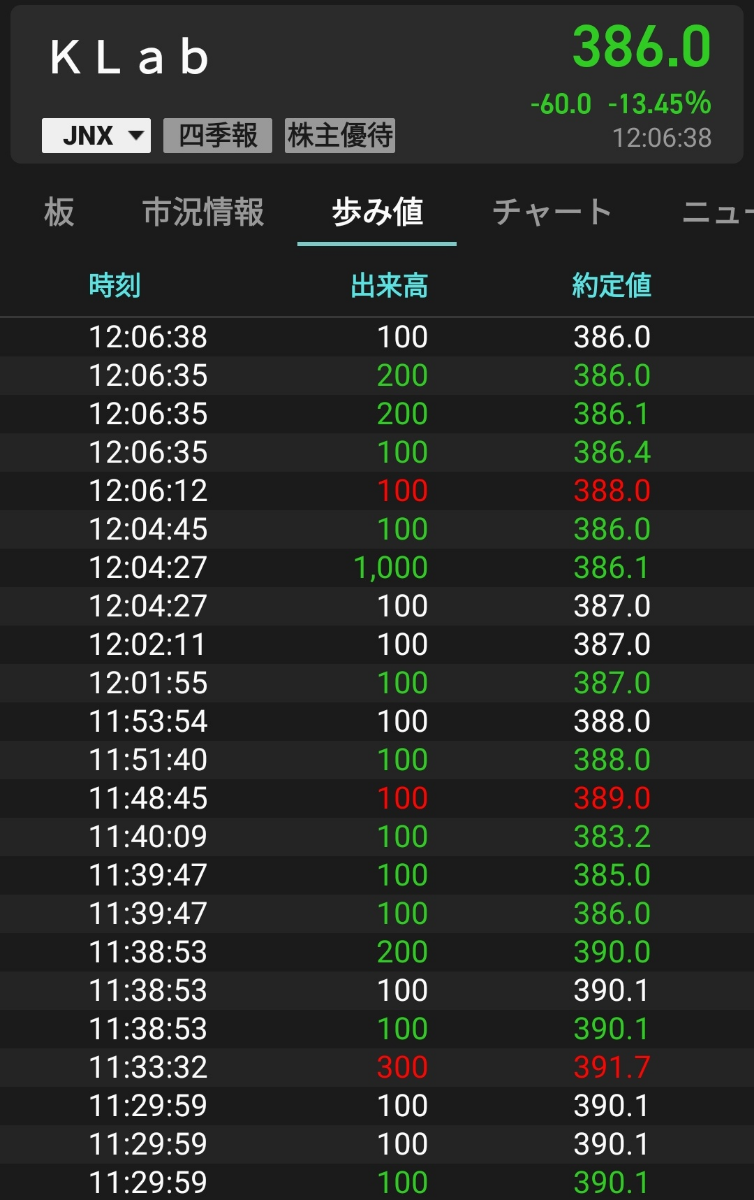Open the ニュース tab
Image resolution: width=754 pixels, height=1200 pixels.
pyautogui.click(x=716, y=212)
